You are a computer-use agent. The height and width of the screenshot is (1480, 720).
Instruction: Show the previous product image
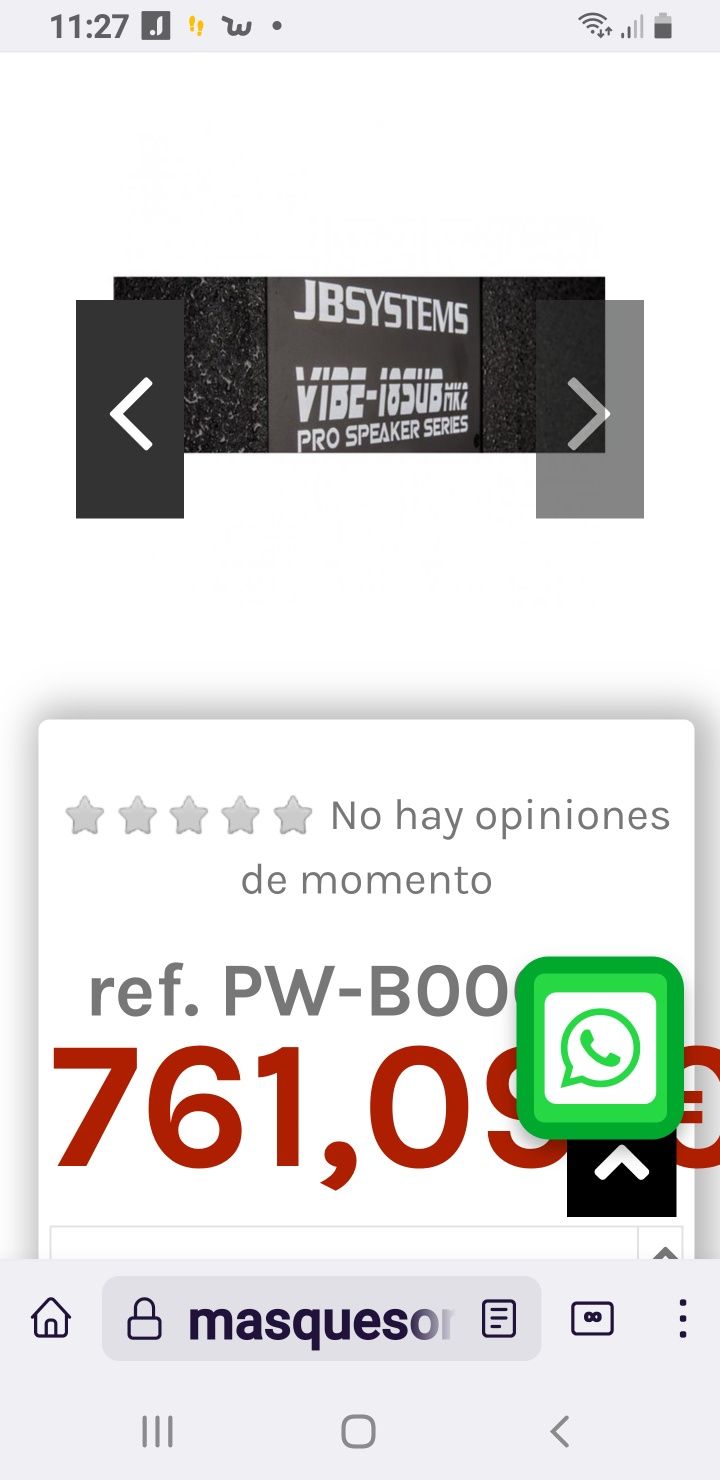click(x=130, y=410)
